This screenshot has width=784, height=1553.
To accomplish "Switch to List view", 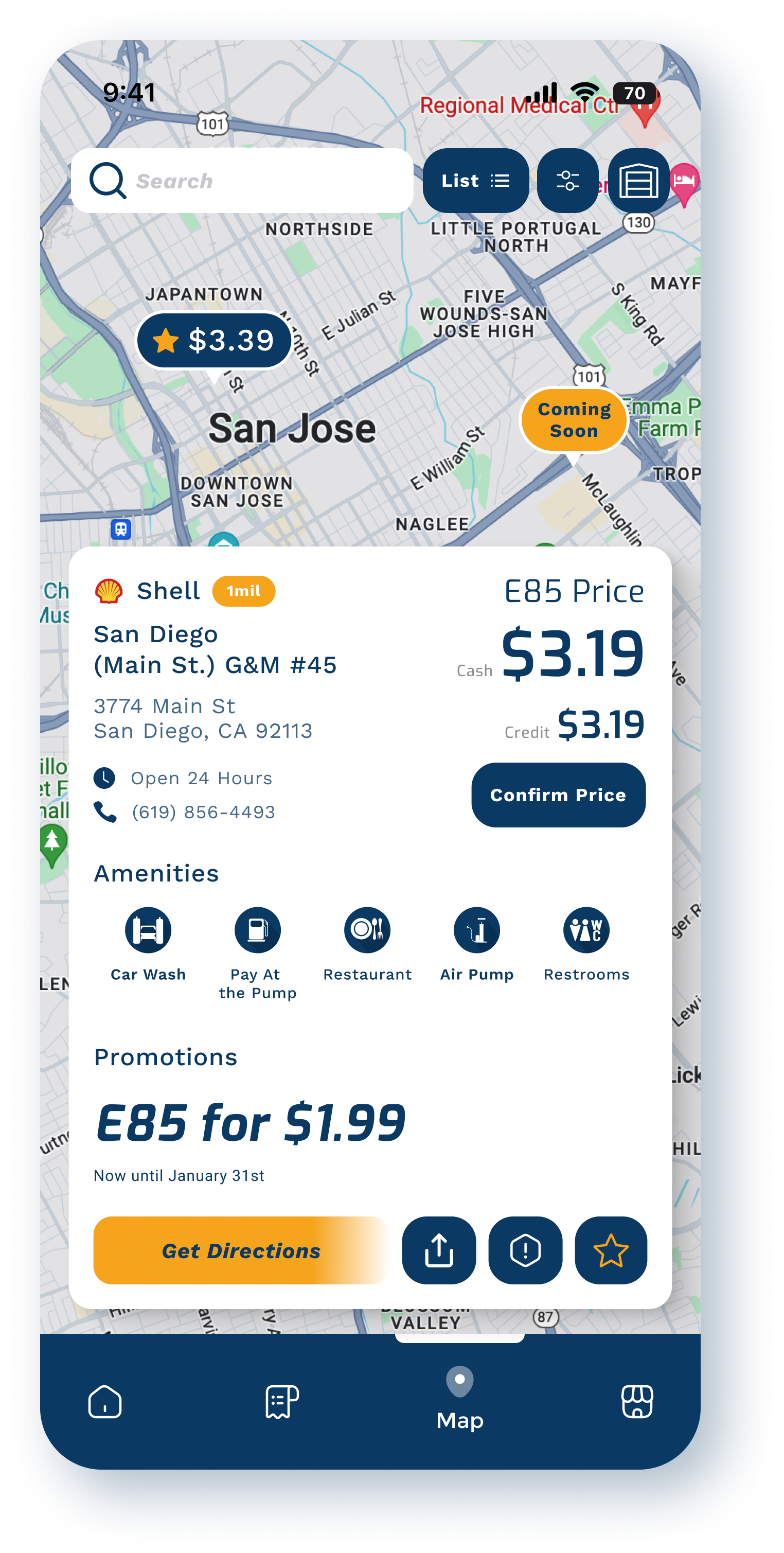I will [475, 181].
